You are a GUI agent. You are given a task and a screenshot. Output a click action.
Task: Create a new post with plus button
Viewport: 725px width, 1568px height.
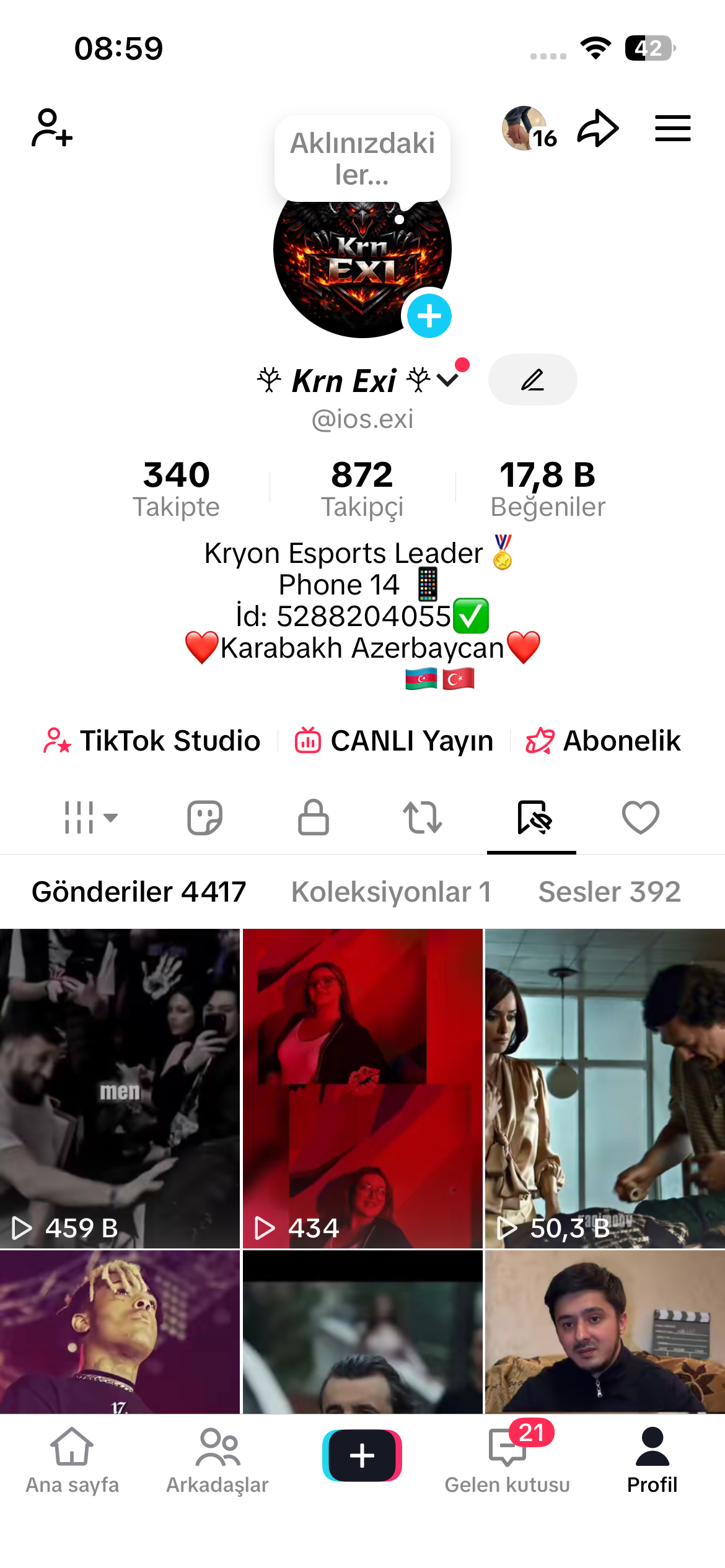[362, 1456]
